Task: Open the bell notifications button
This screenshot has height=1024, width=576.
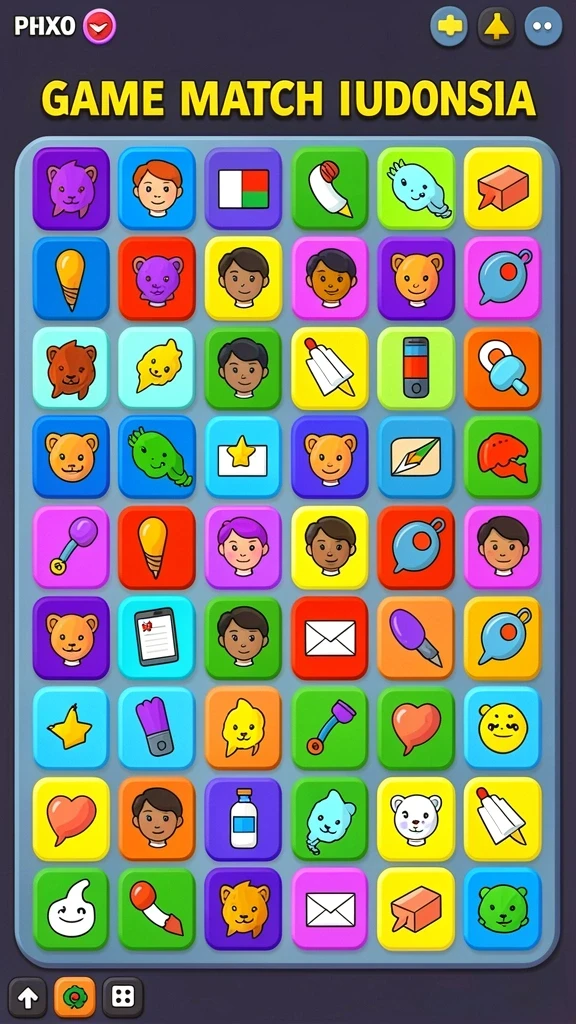Action: (x=496, y=27)
